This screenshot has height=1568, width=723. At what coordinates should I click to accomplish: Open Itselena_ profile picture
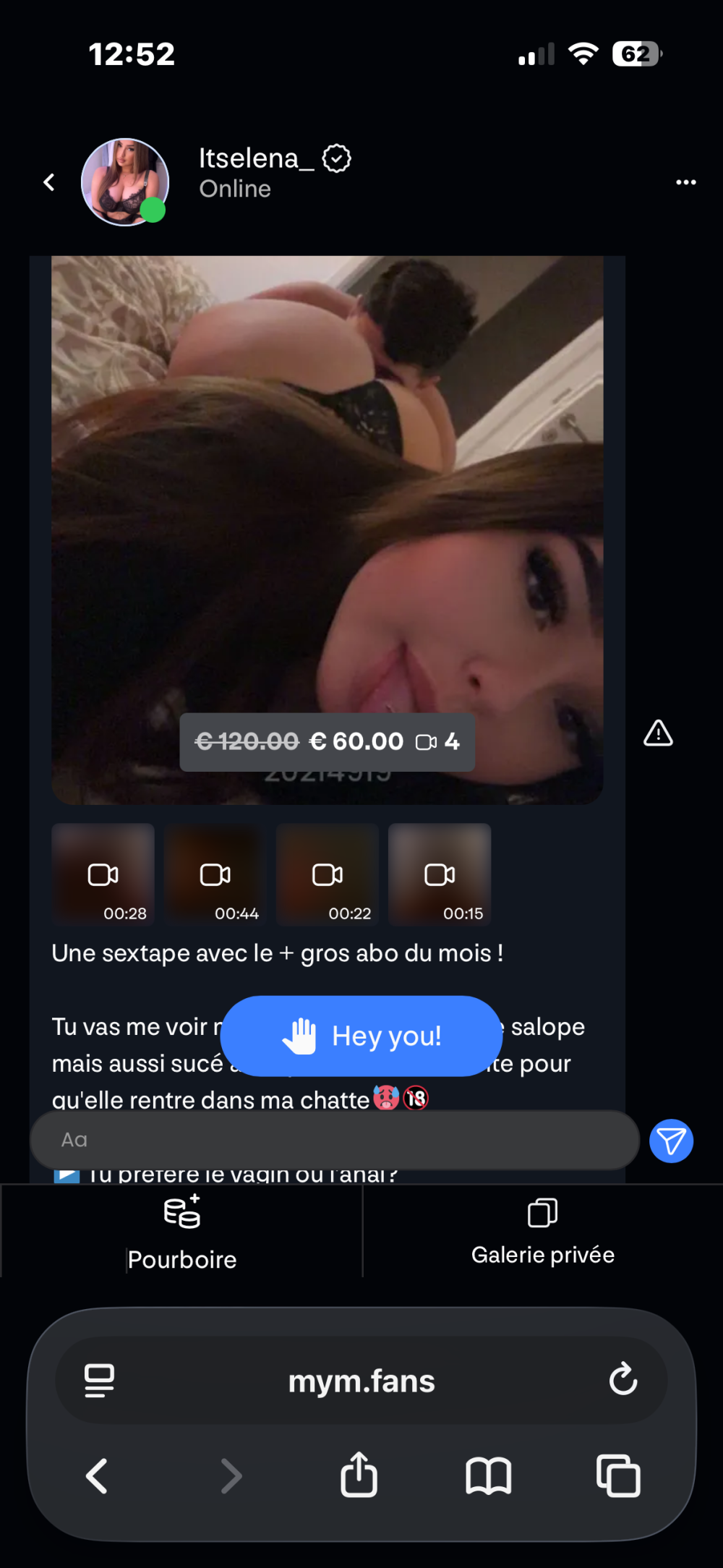(x=125, y=182)
